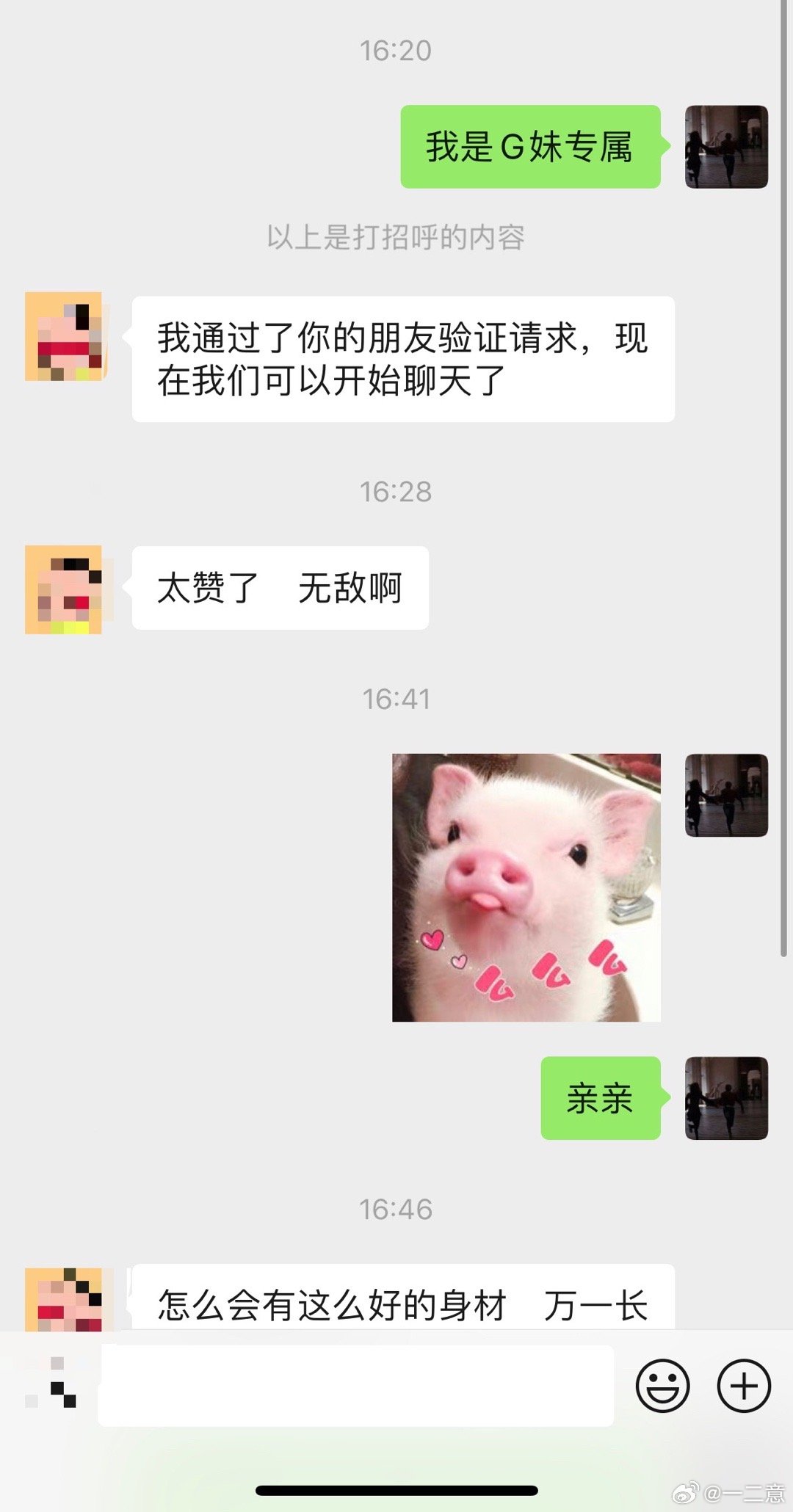The height and width of the screenshot is (1512, 793).
Task: Open the plus attachment menu
Action: (744, 1386)
